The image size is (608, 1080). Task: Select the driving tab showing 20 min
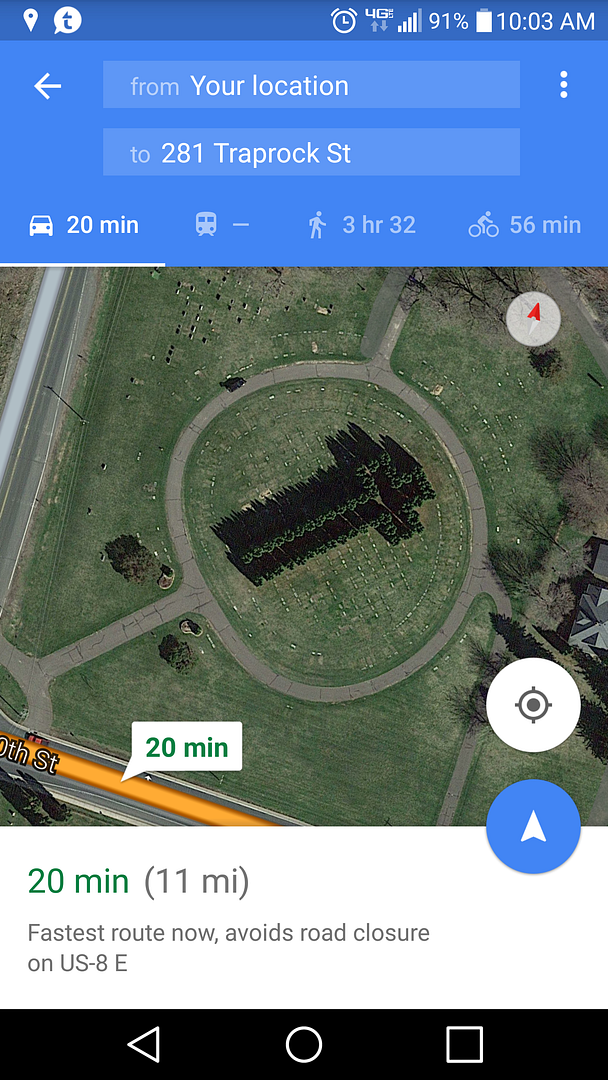83,225
